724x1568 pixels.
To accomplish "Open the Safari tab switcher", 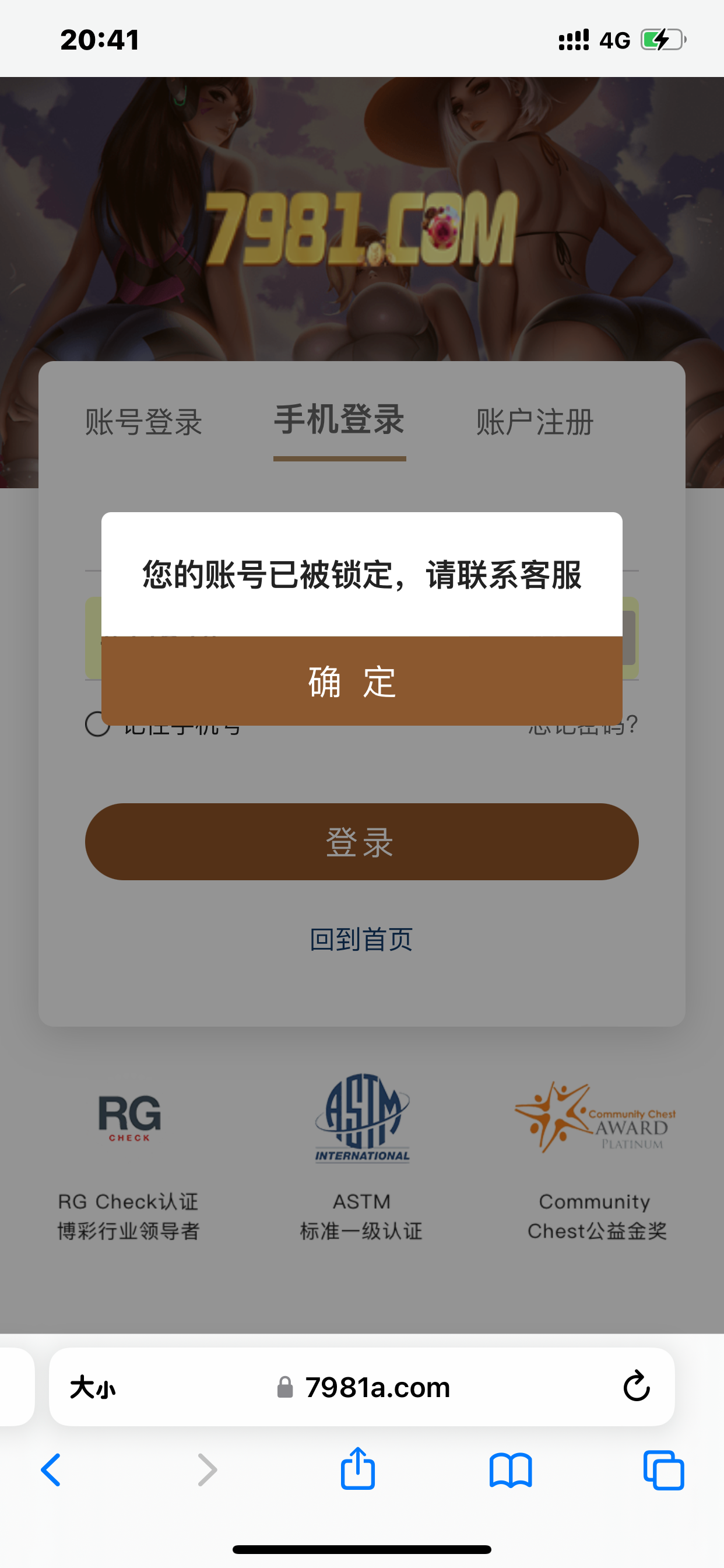I will 665,1471.
